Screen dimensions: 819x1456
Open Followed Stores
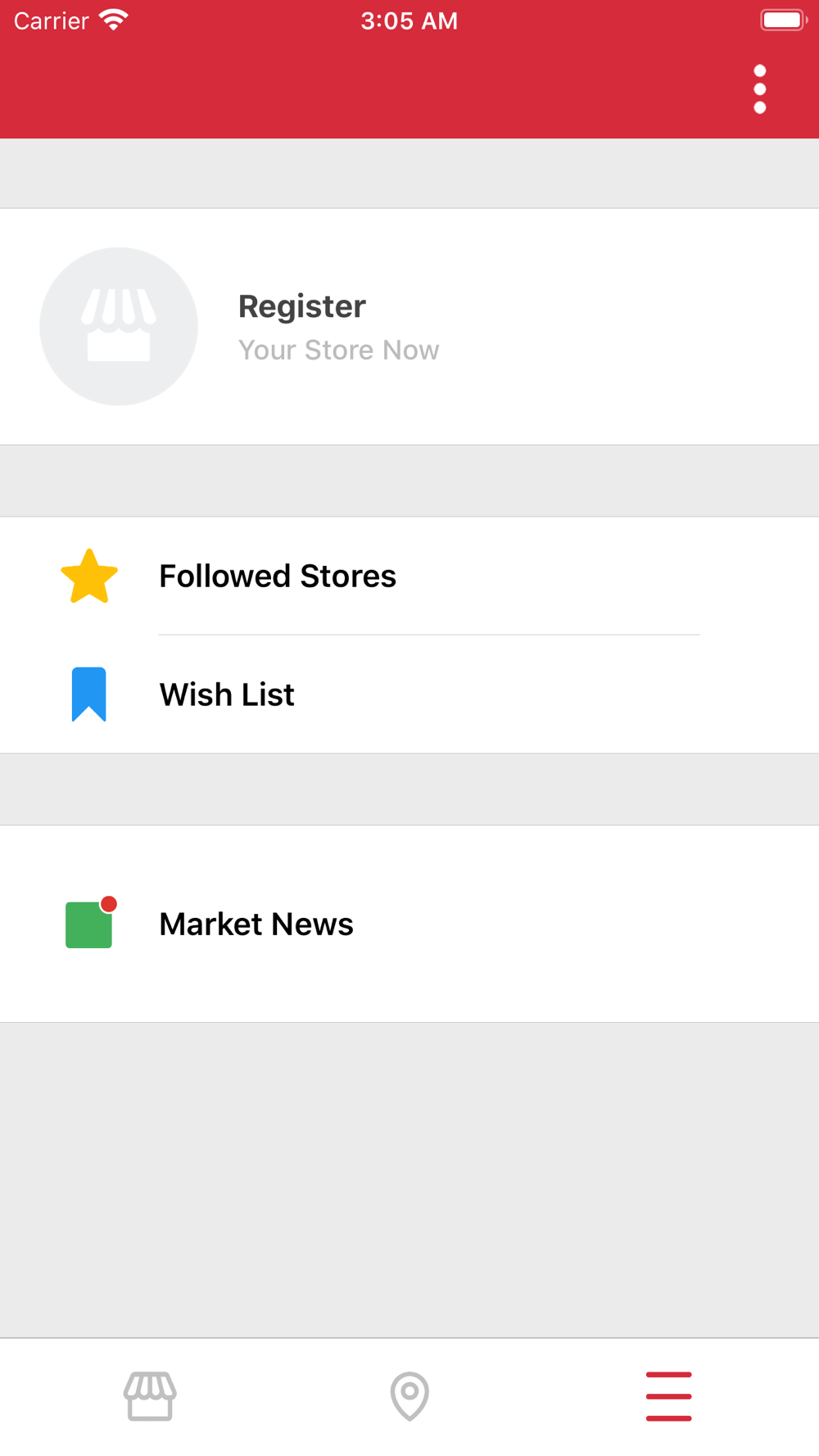pos(409,576)
